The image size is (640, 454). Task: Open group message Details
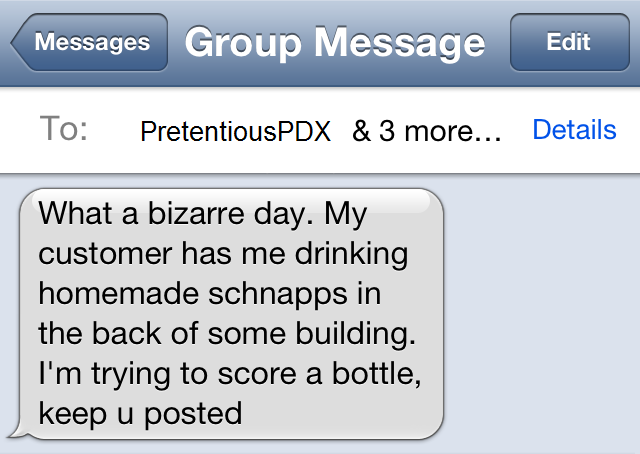pyautogui.click(x=574, y=130)
